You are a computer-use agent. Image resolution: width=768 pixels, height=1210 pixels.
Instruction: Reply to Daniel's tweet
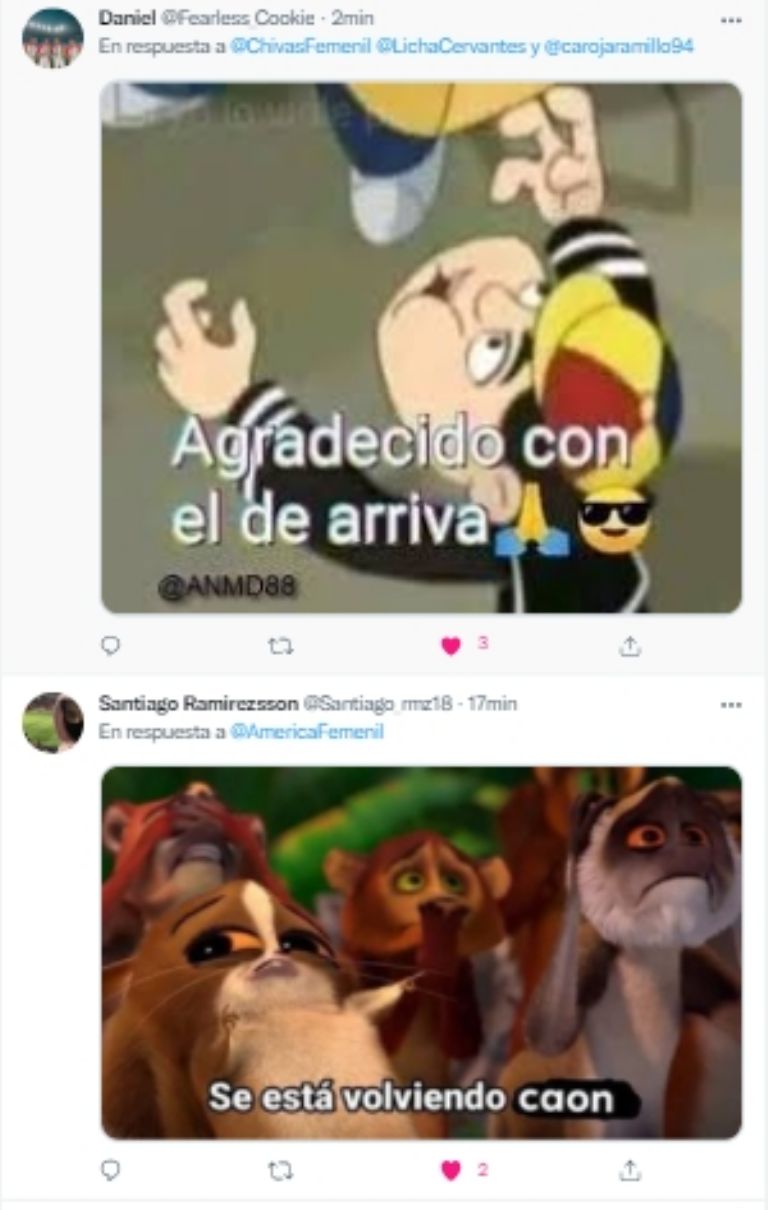[111, 646]
